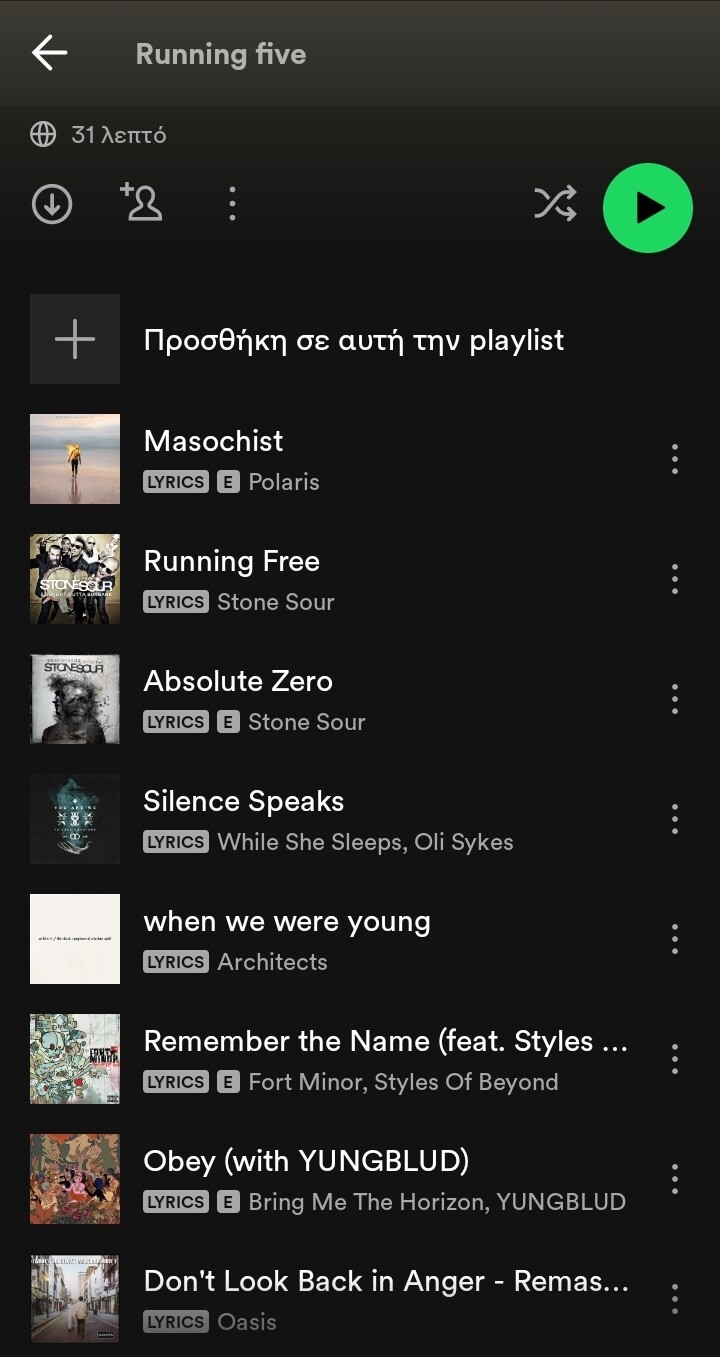The image size is (720, 1357).
Task: Invite collaborators with the add-person icon
Action: (142, 202)
